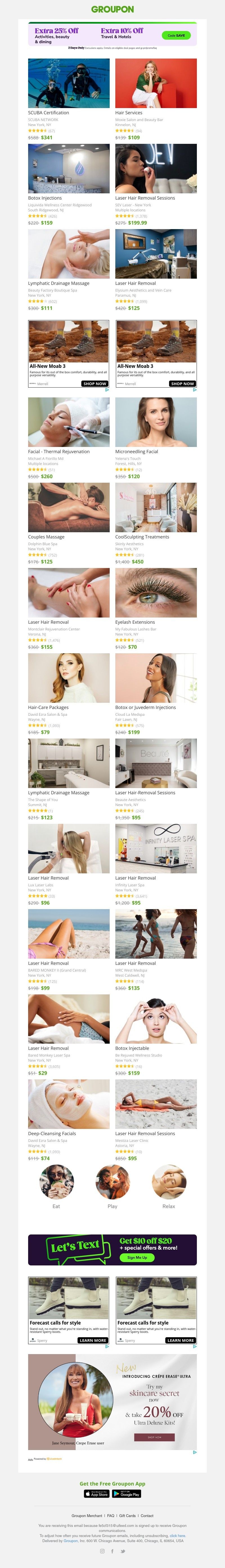
Task: Open the Eyelash Extensions deal
Action: [x=156, y=593]
